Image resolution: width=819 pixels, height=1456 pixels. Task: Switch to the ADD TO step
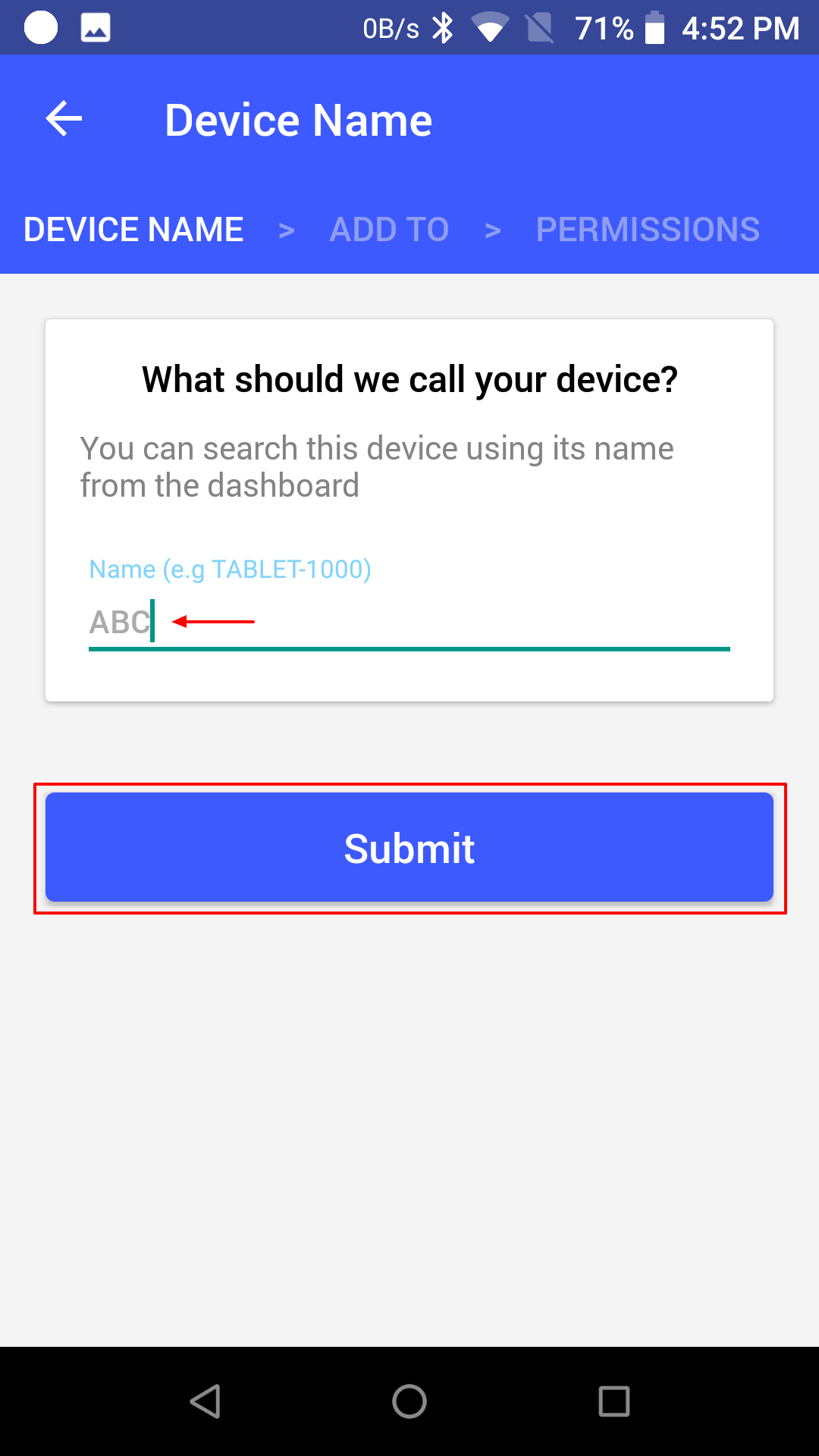[389, 229]
